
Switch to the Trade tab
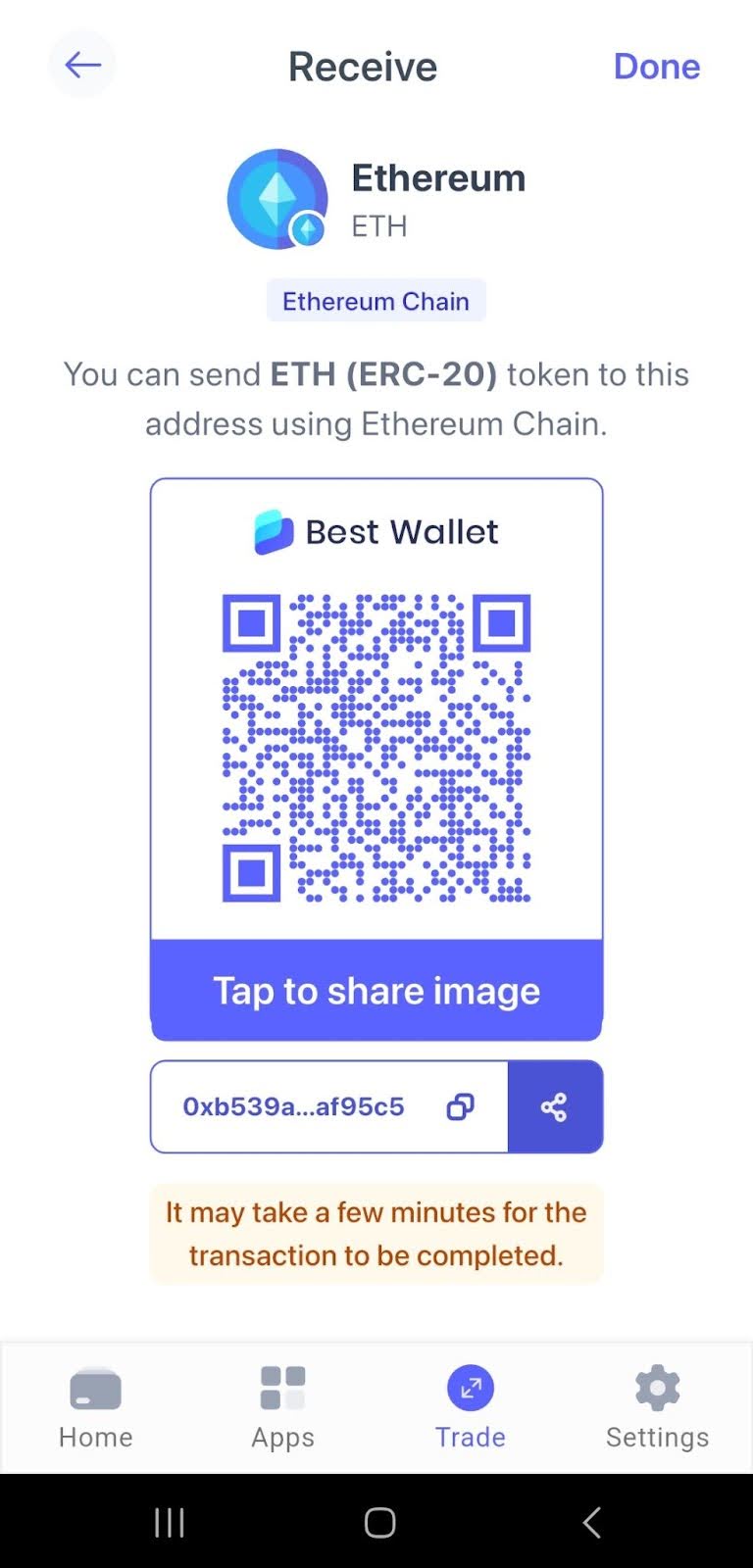[471, 1408]
